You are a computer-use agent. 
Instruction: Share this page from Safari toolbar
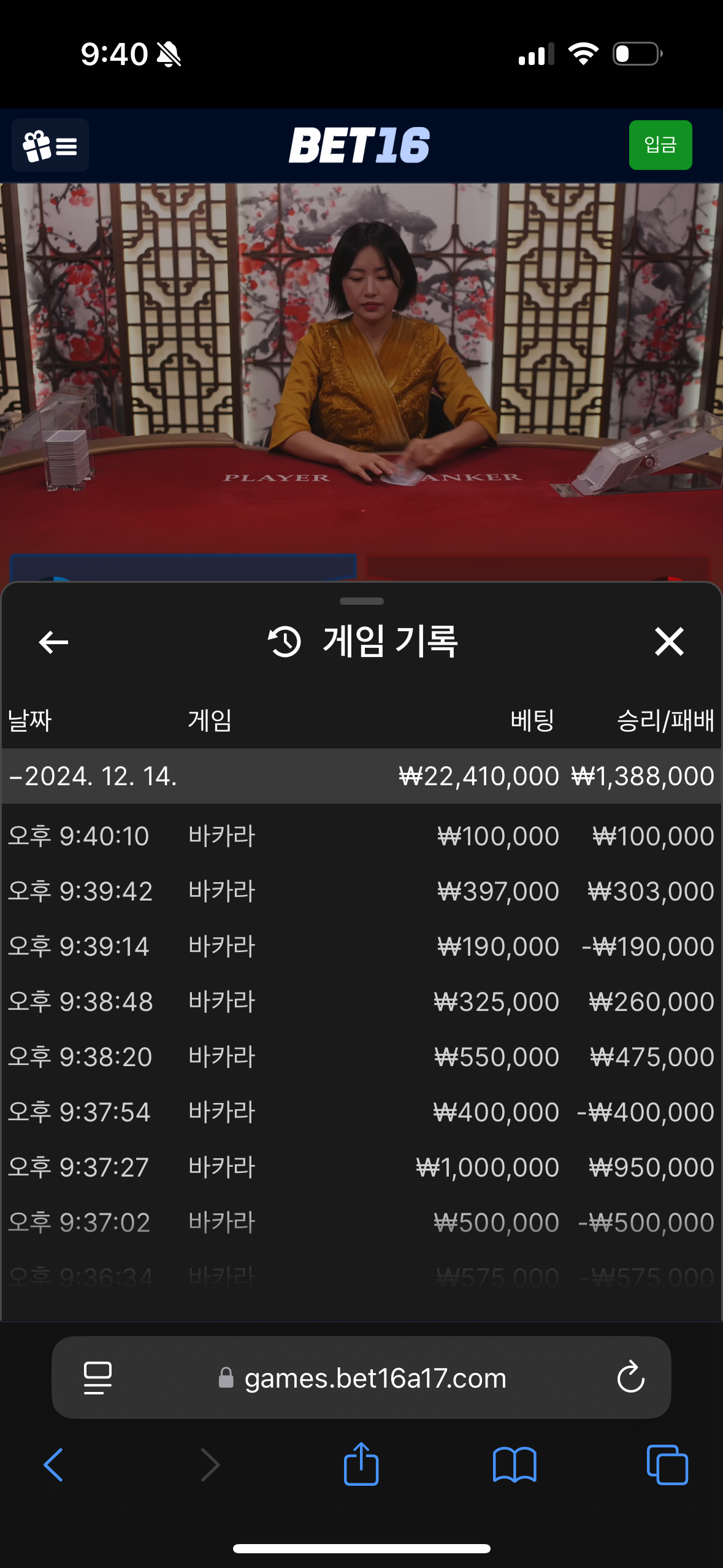(361, 1465)
